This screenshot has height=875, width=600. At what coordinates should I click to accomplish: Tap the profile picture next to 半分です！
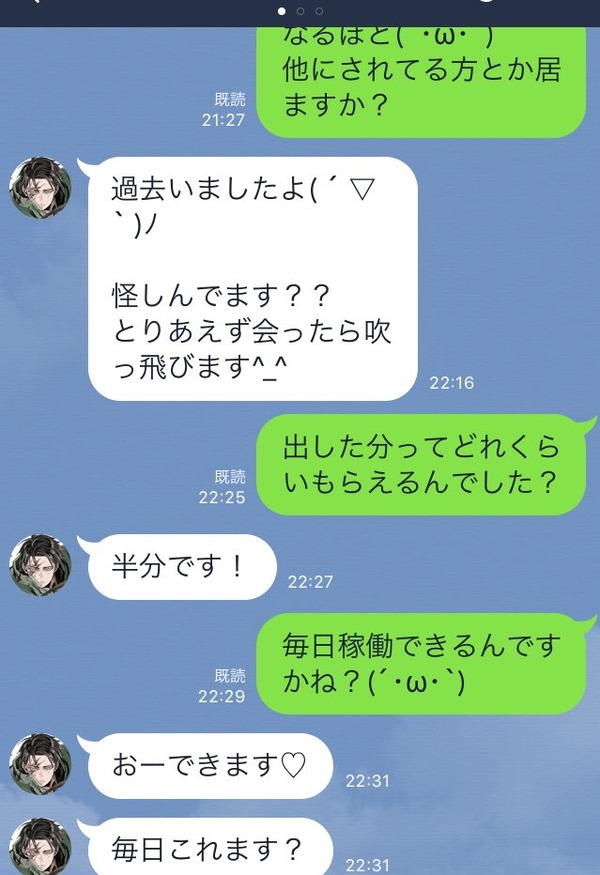coord(41,565)
